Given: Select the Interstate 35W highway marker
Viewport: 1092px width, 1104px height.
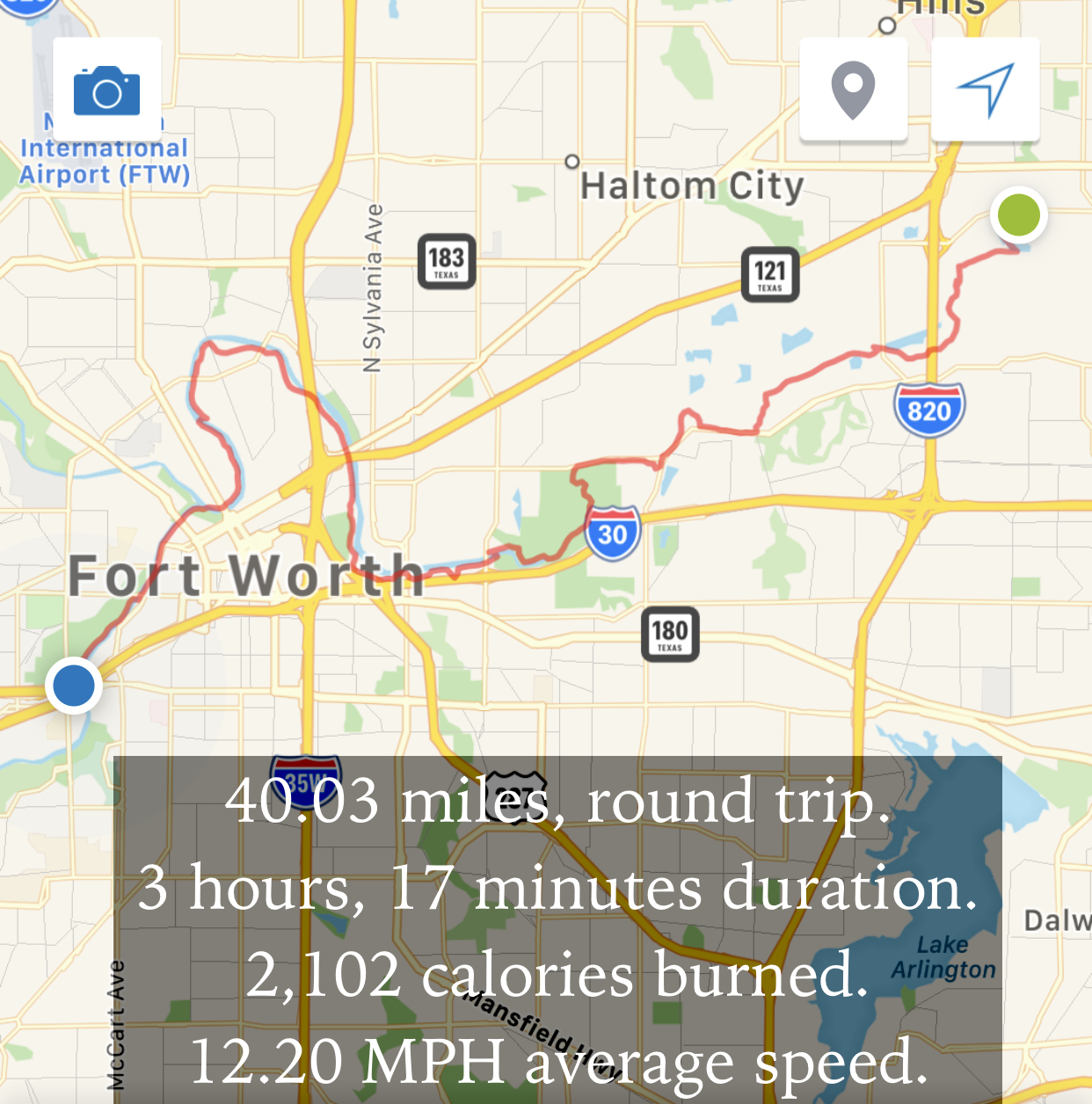Looking at the screenshot, I should (305, 779).
